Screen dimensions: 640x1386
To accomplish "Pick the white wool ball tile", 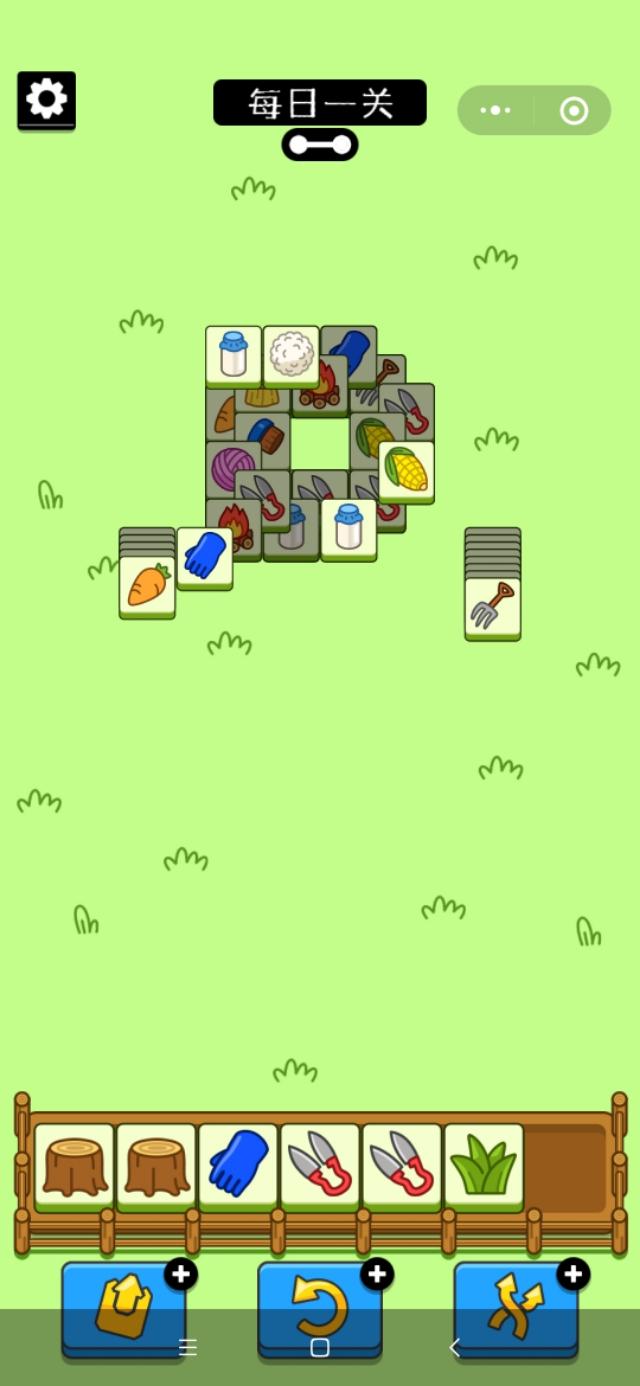I will pos(291,355).
